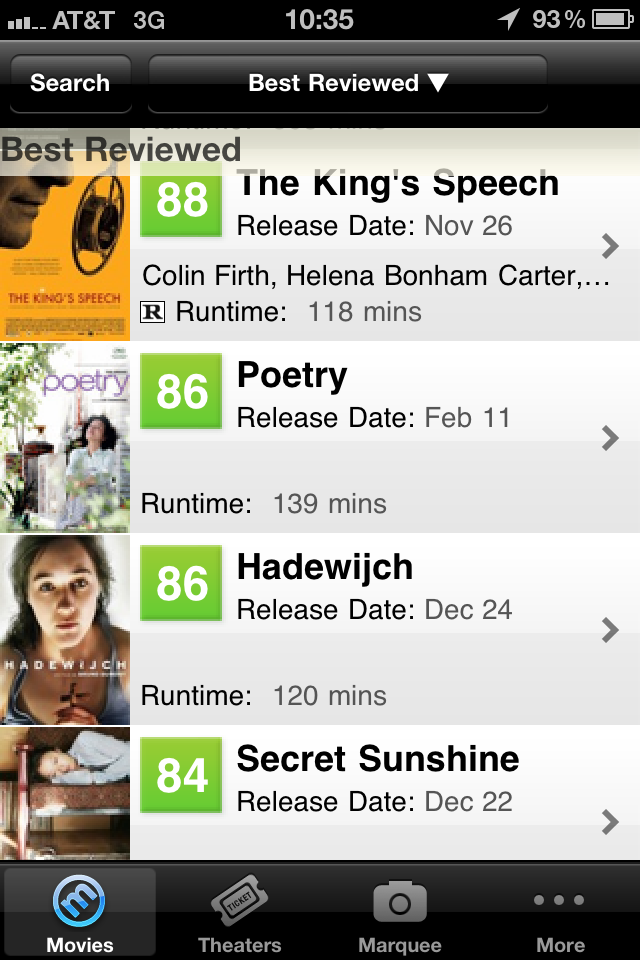The height and width of the screenshot is (960, 640).
Task: View details for Hadewijch
Action: pyautogui.click(x=385, y=630)
